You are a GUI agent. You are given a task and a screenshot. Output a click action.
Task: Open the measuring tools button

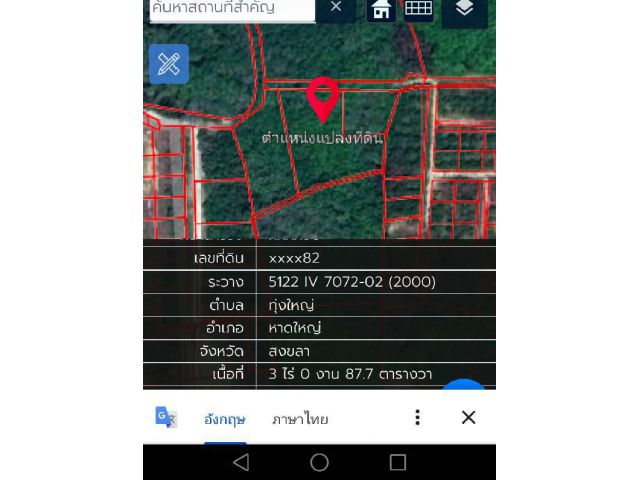pyautogui.click(x=169, y=64)
